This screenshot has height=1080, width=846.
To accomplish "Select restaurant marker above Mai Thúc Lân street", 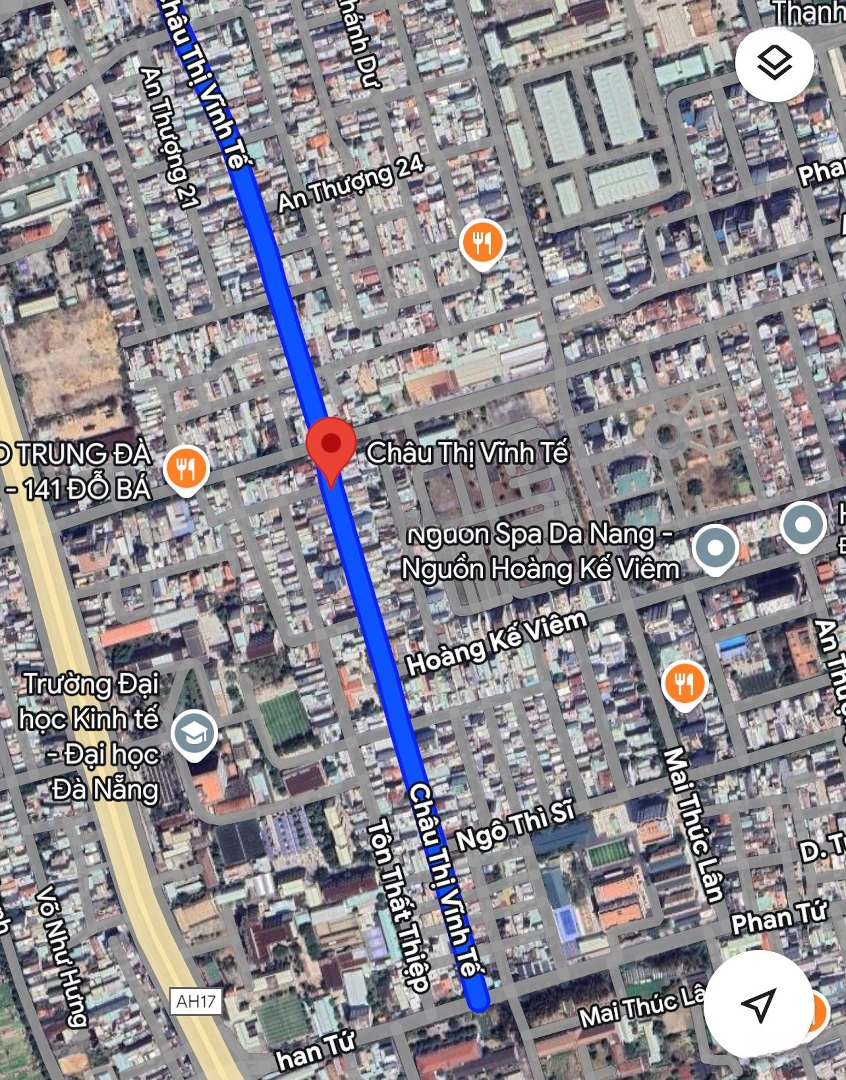I will tap(685, 684).
